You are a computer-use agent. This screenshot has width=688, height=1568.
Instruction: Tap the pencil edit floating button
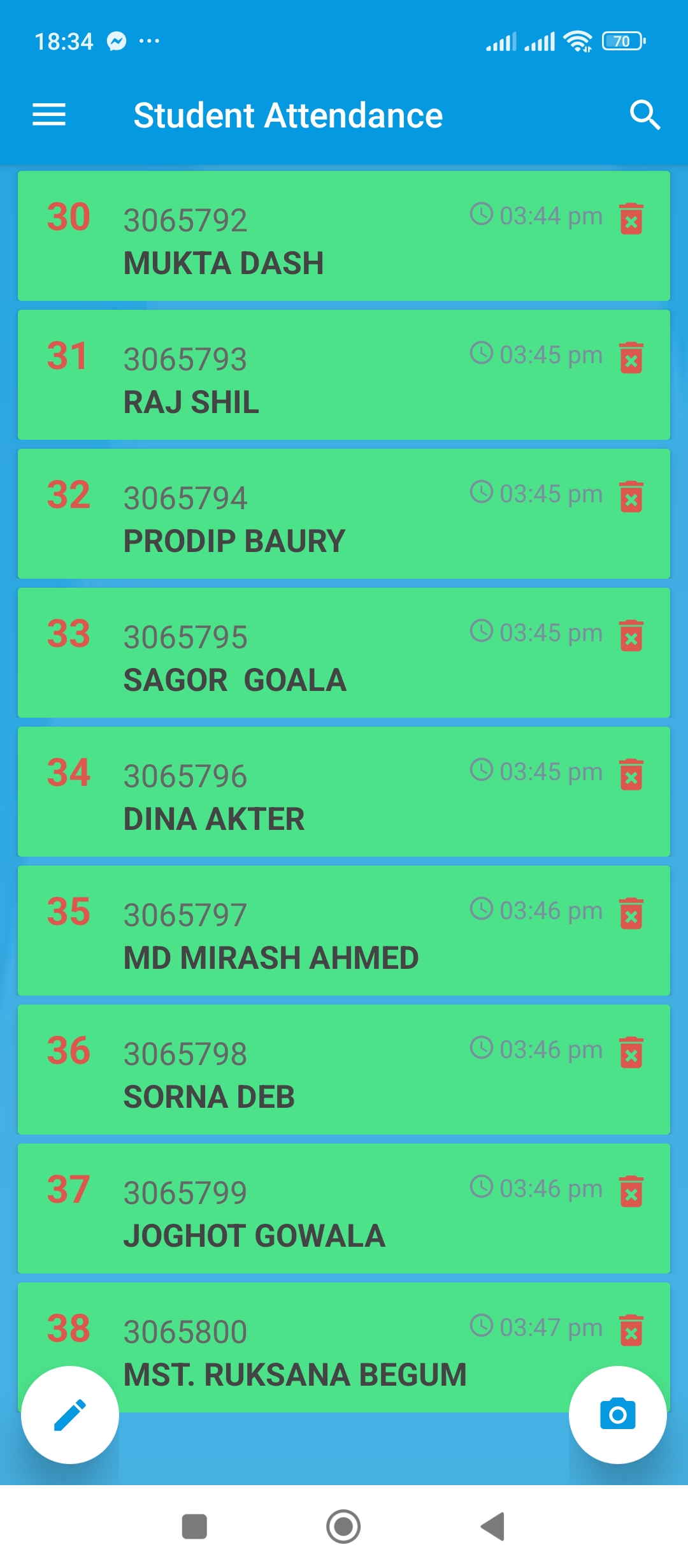[x=70, y=1415]
